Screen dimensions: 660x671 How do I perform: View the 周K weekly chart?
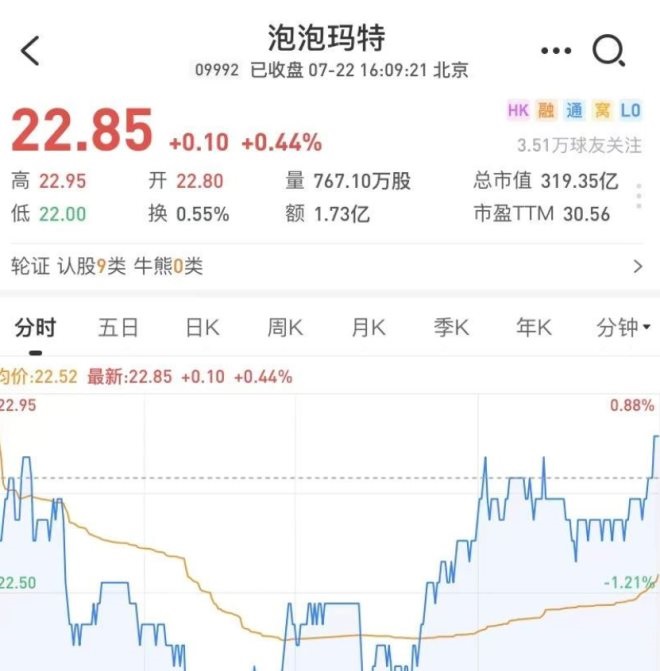(x=285, y=328)
